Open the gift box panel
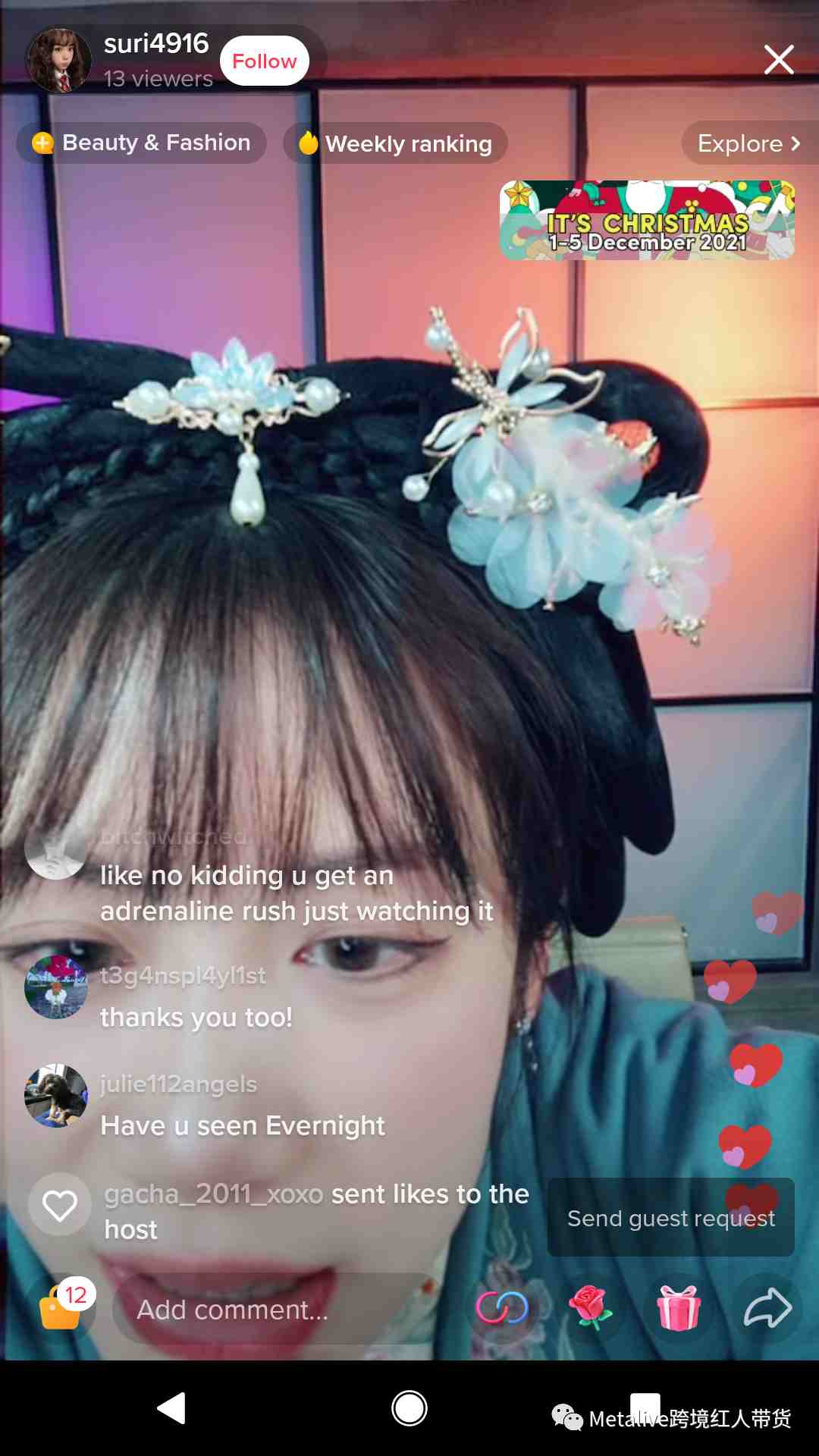 (x=678, y=1307)
